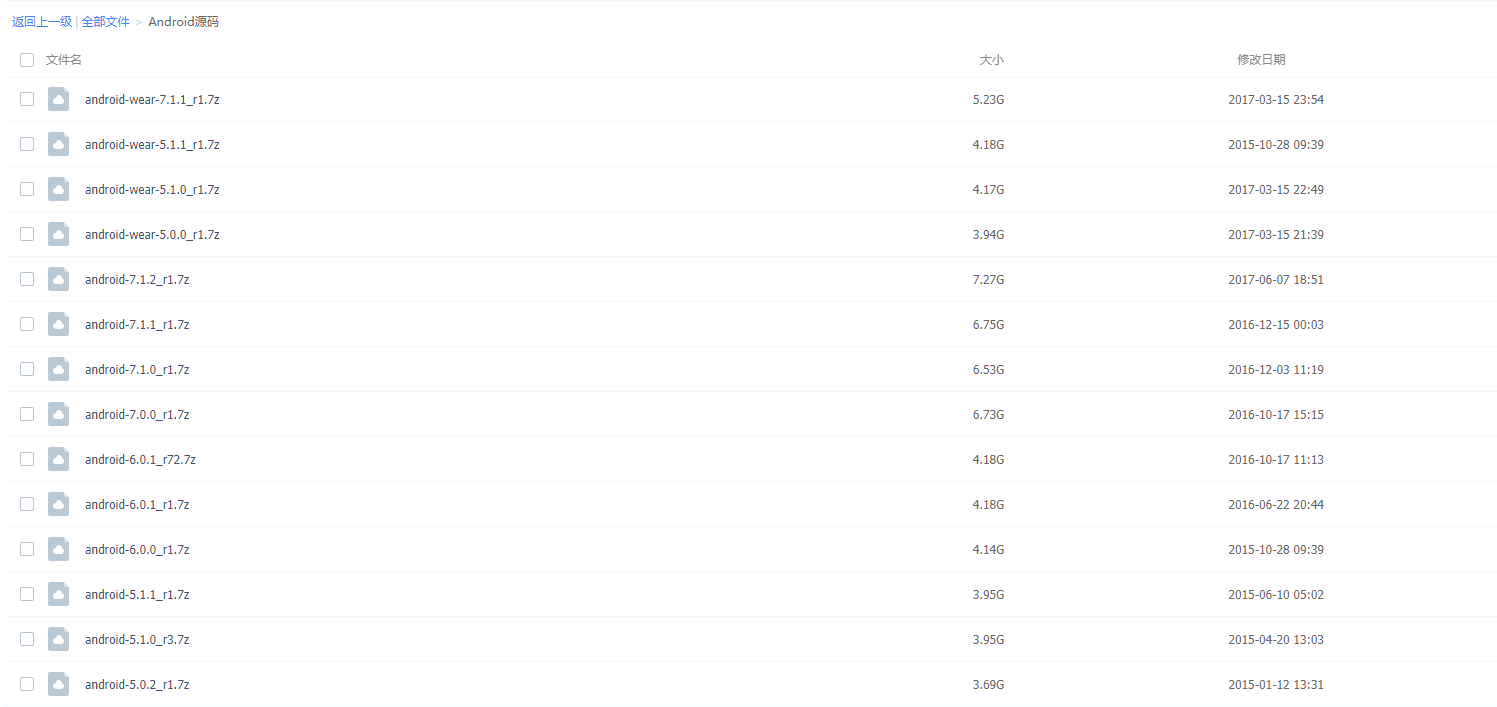The height and width of the screenshot is (707, 1497).
Task: Open the android-6.0.1_r72.7z file
Action: (x=140, y=460)
